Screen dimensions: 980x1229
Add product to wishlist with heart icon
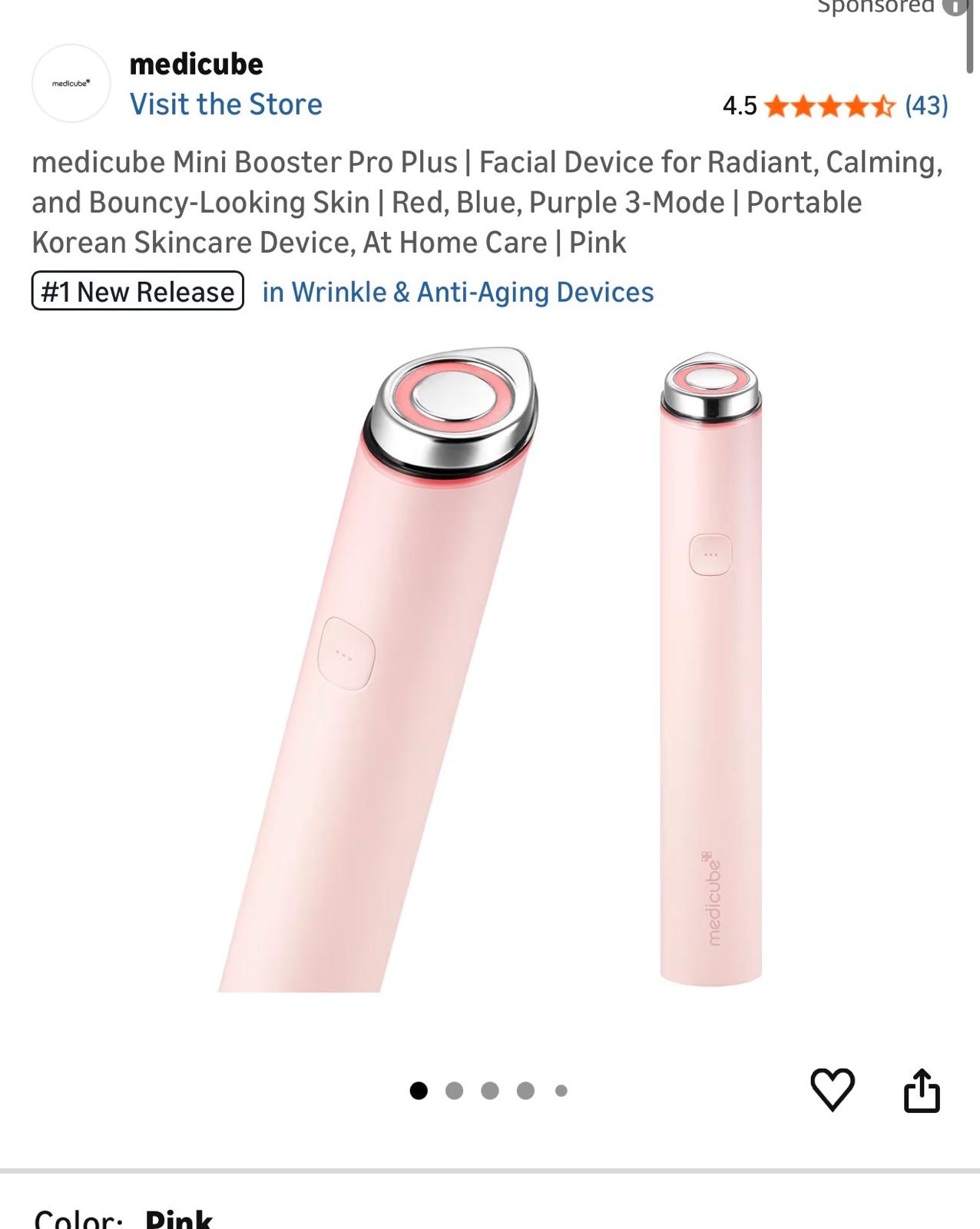(833, 1089)
